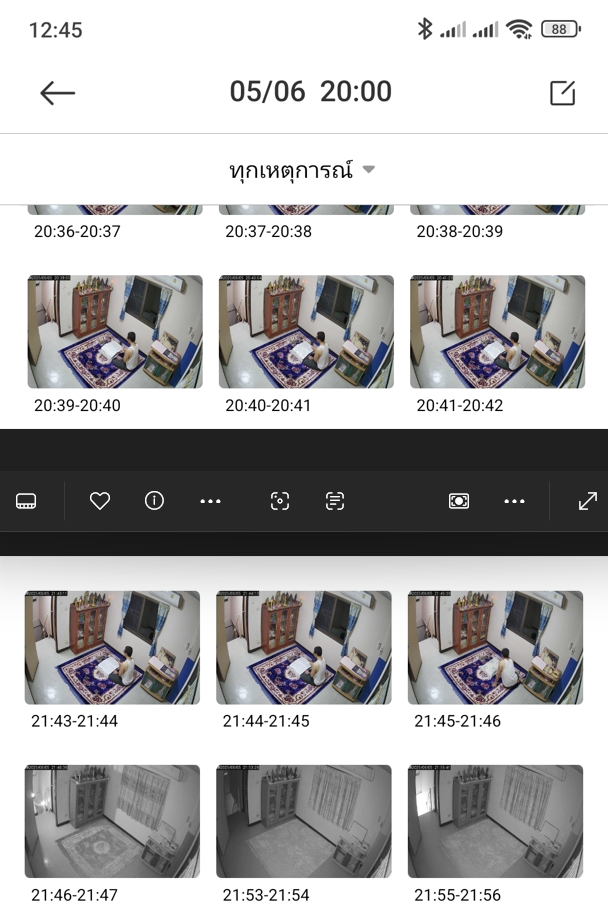Open the edit/select icon in header
The image size is (608, 911).
coord(562,93)
